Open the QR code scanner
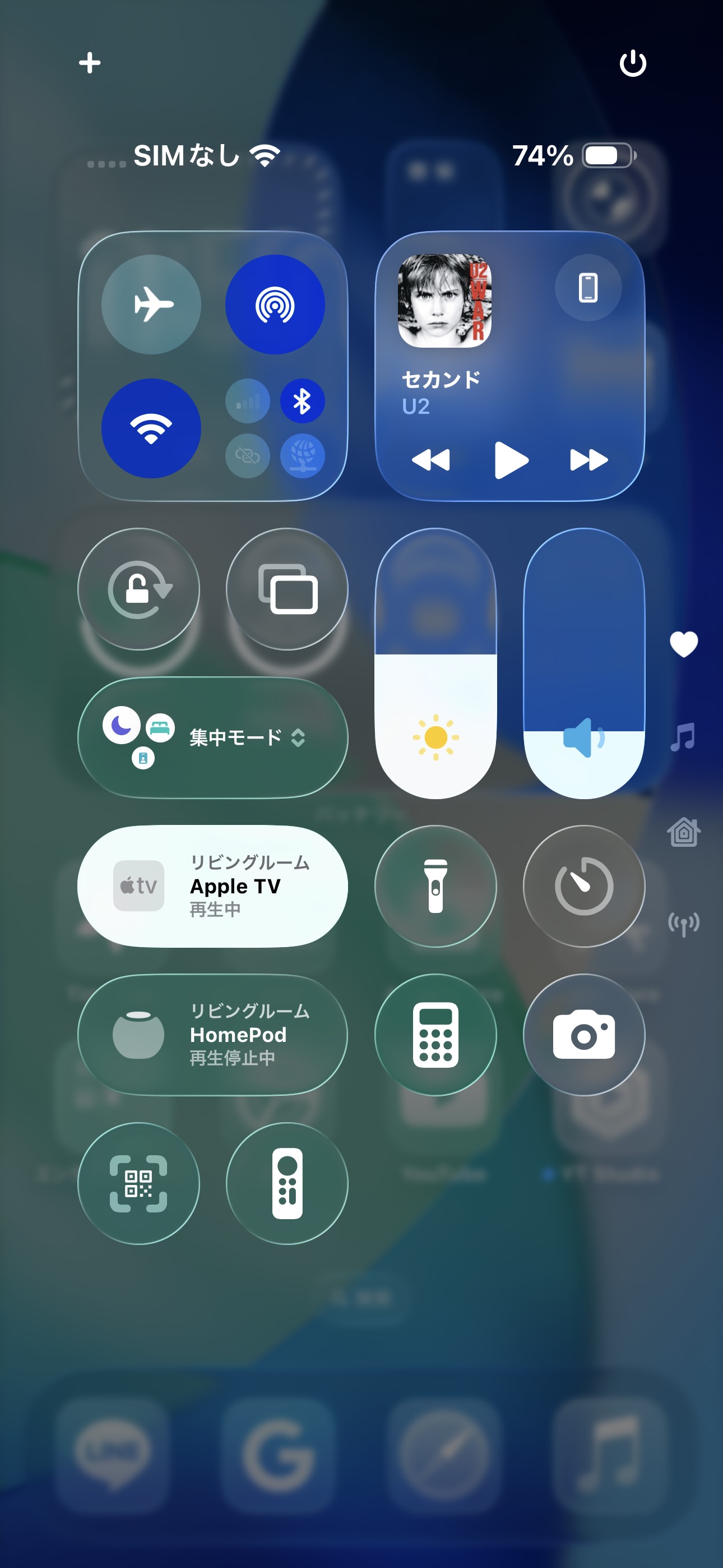The width and height of the screenshot is (723, 1568). tap(139, 1183)
